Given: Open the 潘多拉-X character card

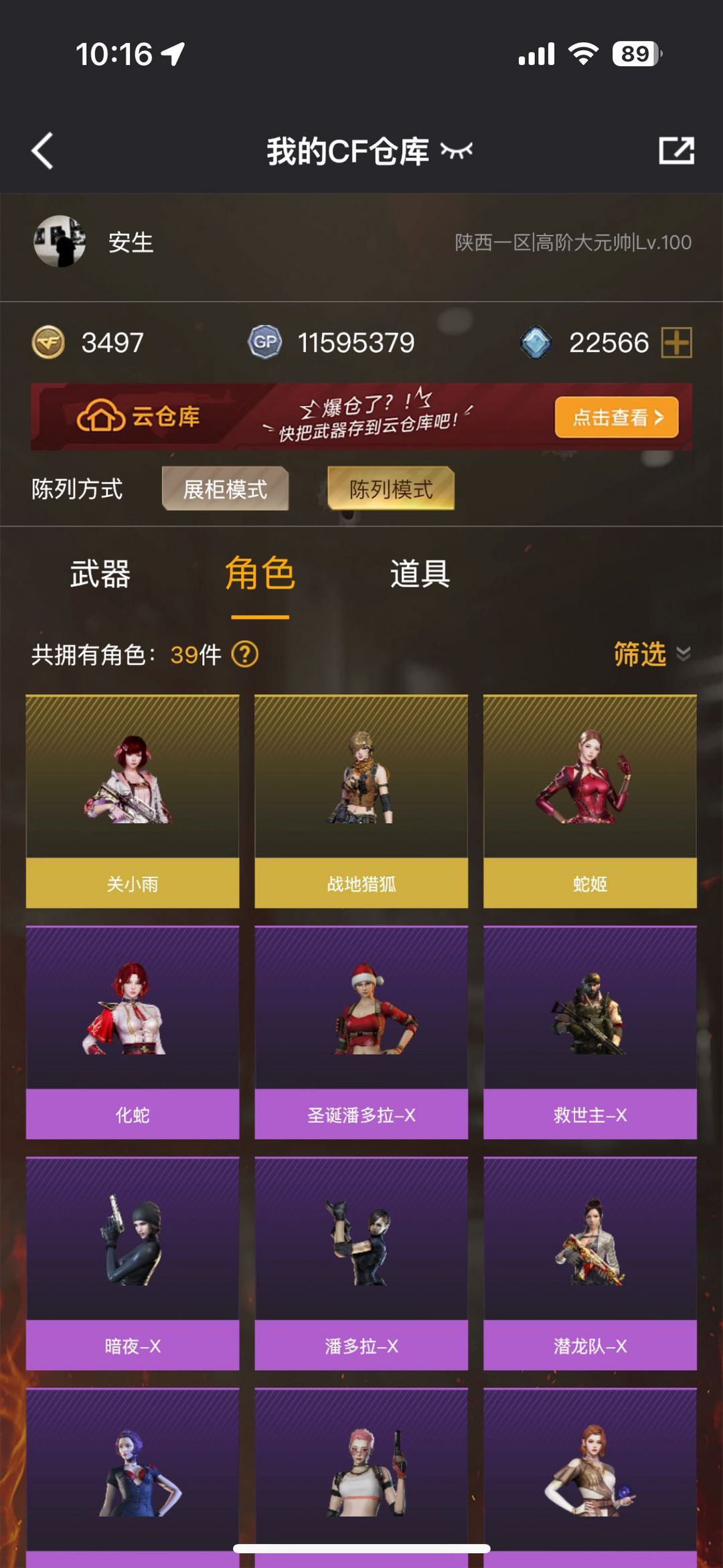Looking at the screenshot, I should pyautogui.click(x=361, y=1264).
